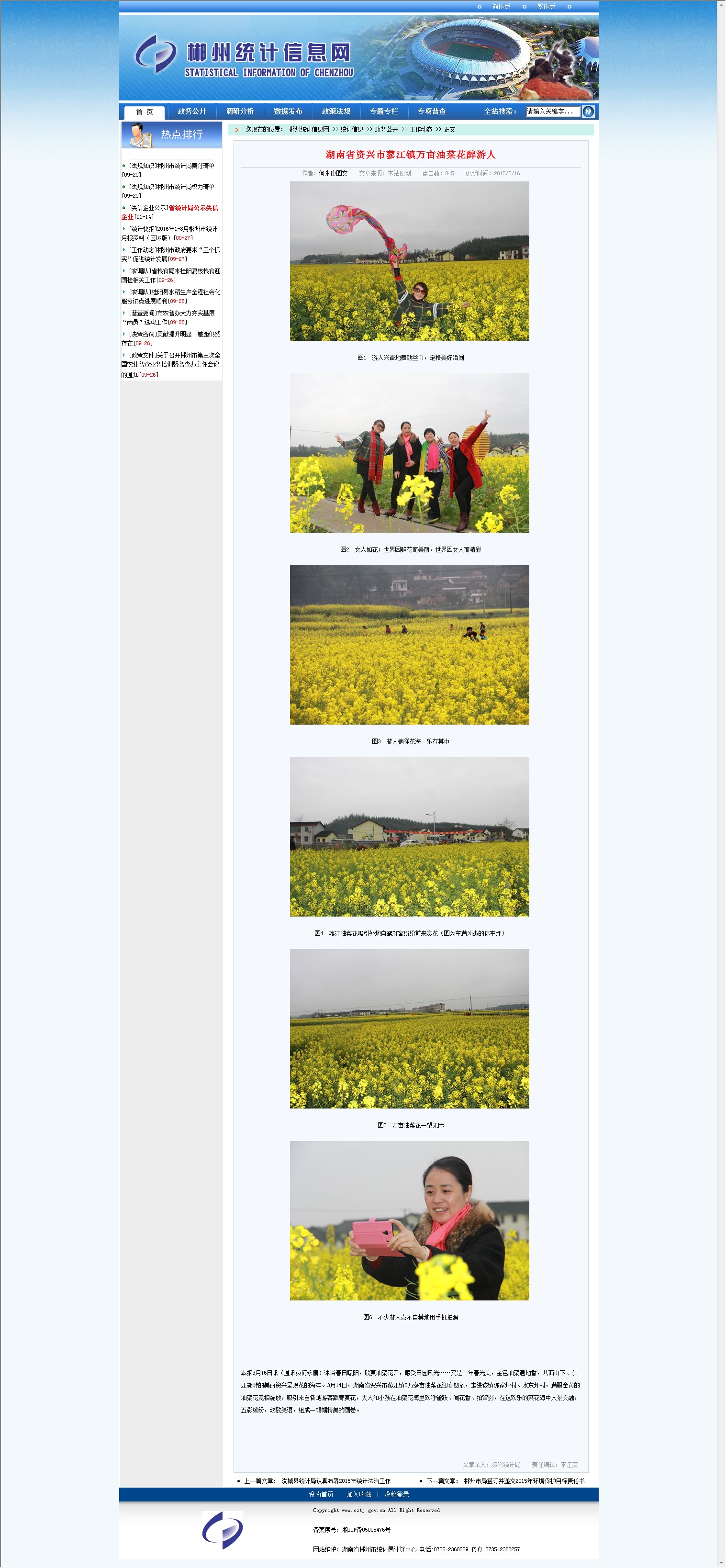Open the 政务公开 navigation tab
Image resolution: width=726 pixels, height=1568 pixels.
pyautogui.click(x=192, y=112)
